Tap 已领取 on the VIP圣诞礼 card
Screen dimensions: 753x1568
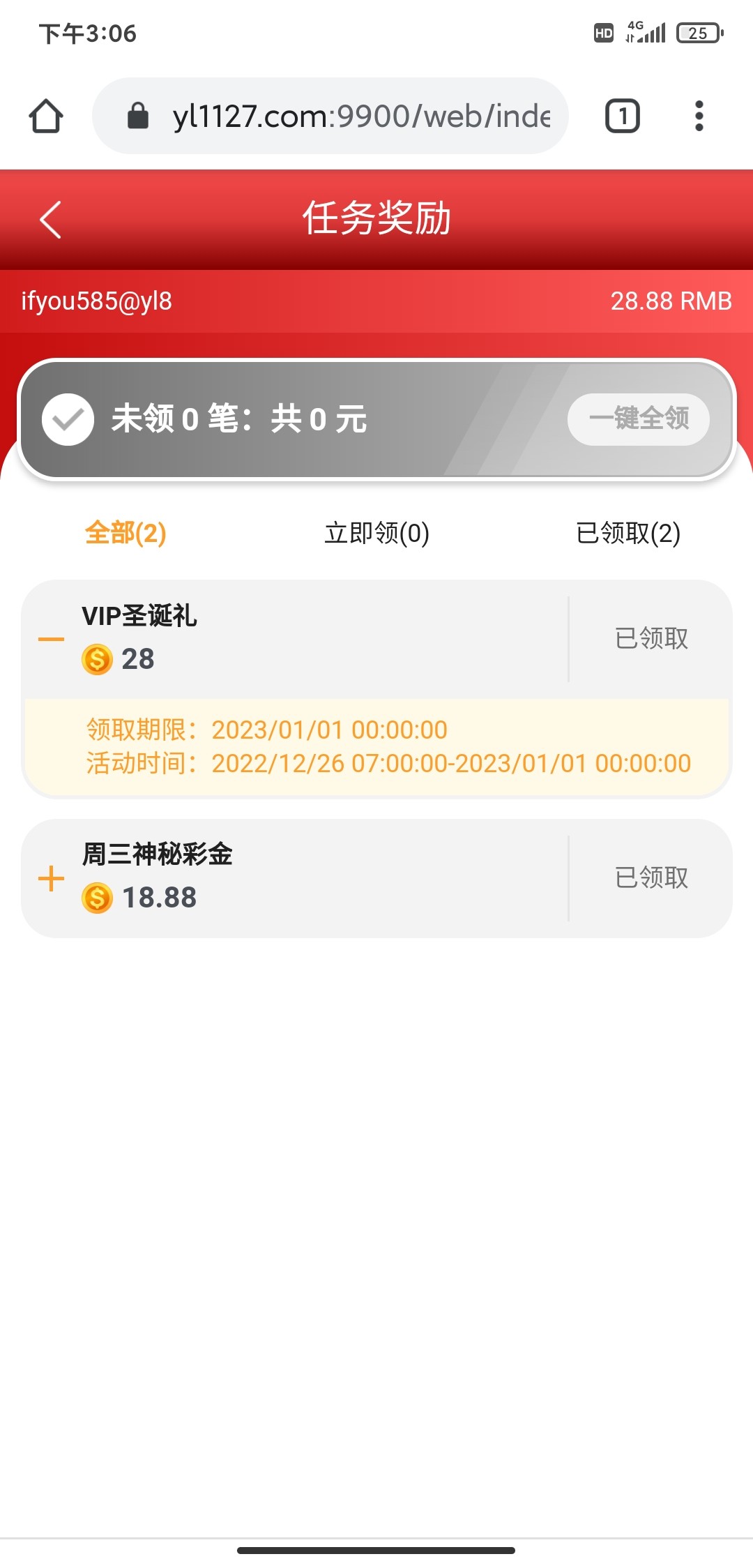(x=651, y=638)
